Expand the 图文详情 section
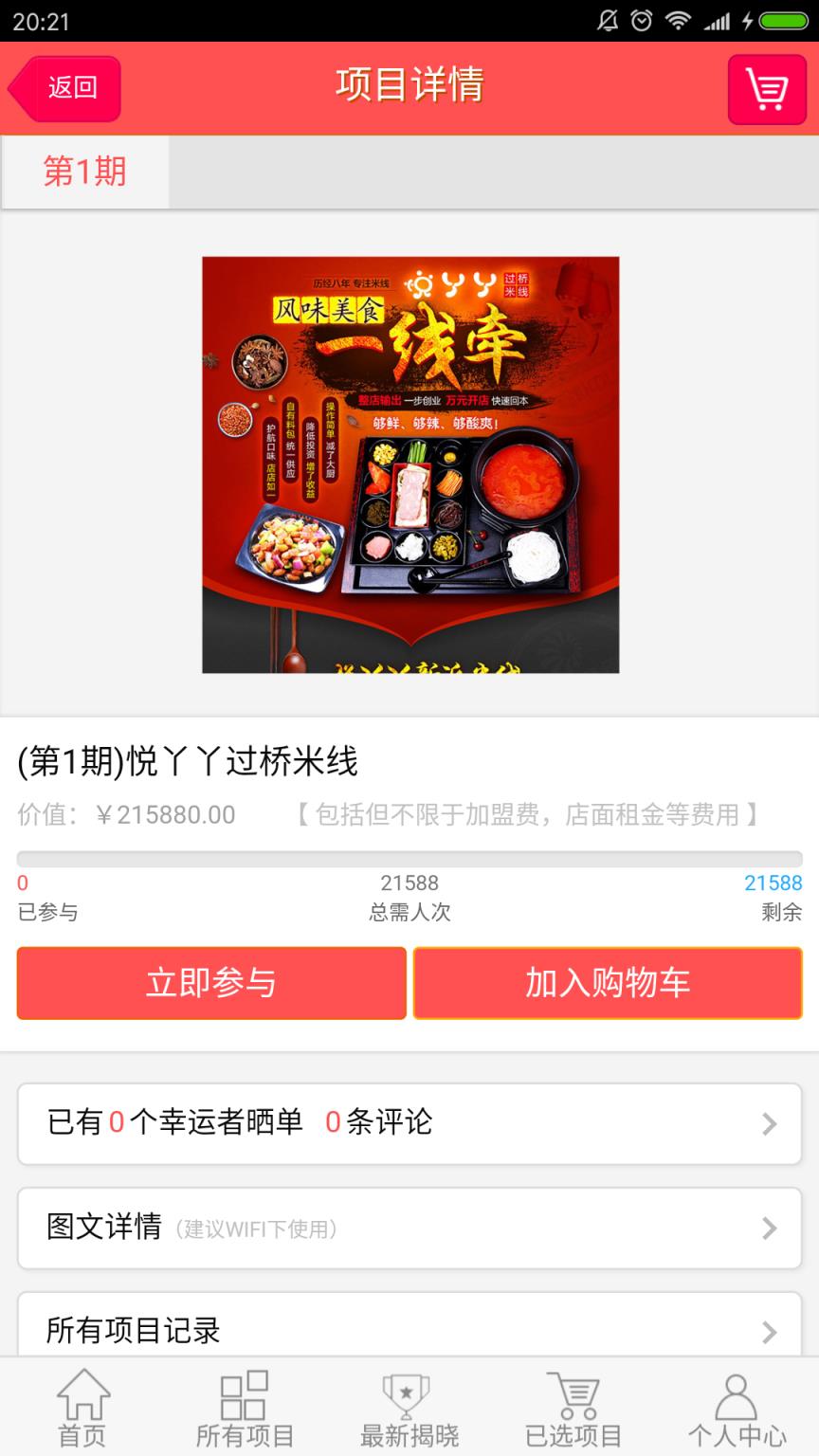 click(409, 1228)
